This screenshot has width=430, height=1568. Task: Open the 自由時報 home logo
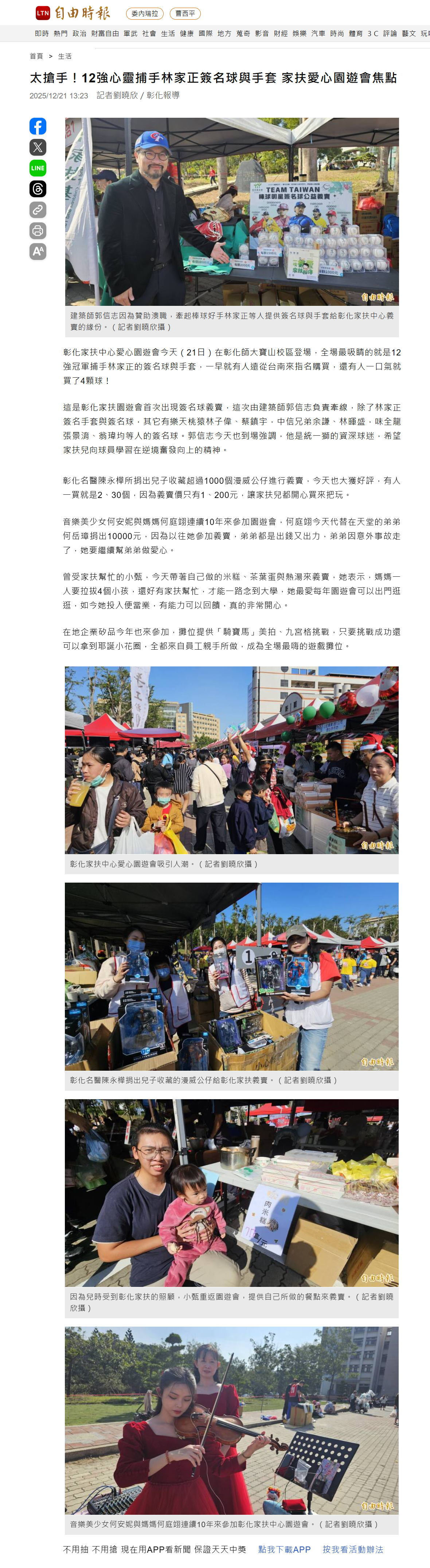point(73,13)
